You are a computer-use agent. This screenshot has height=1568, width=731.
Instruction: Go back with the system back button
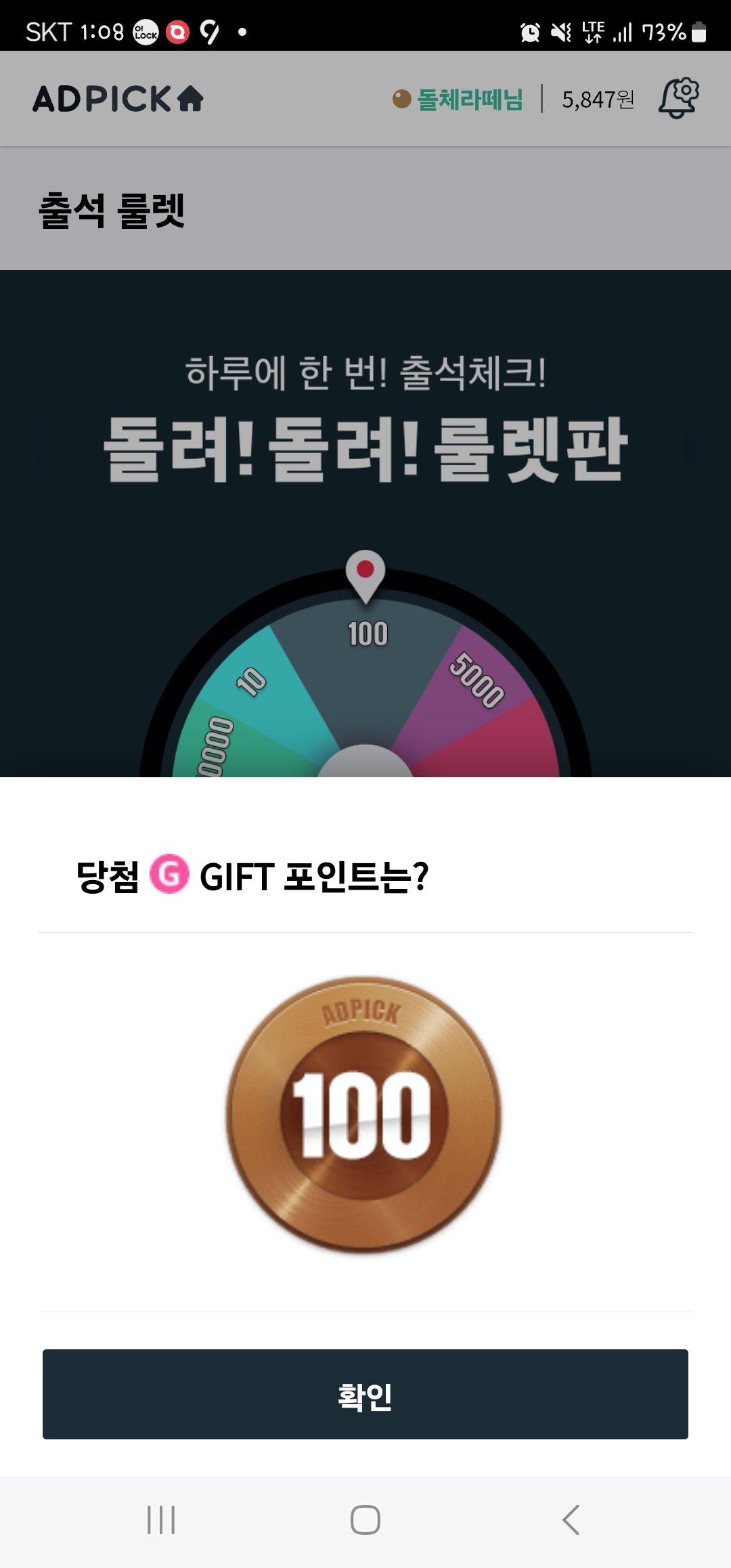pos(571,1520)
